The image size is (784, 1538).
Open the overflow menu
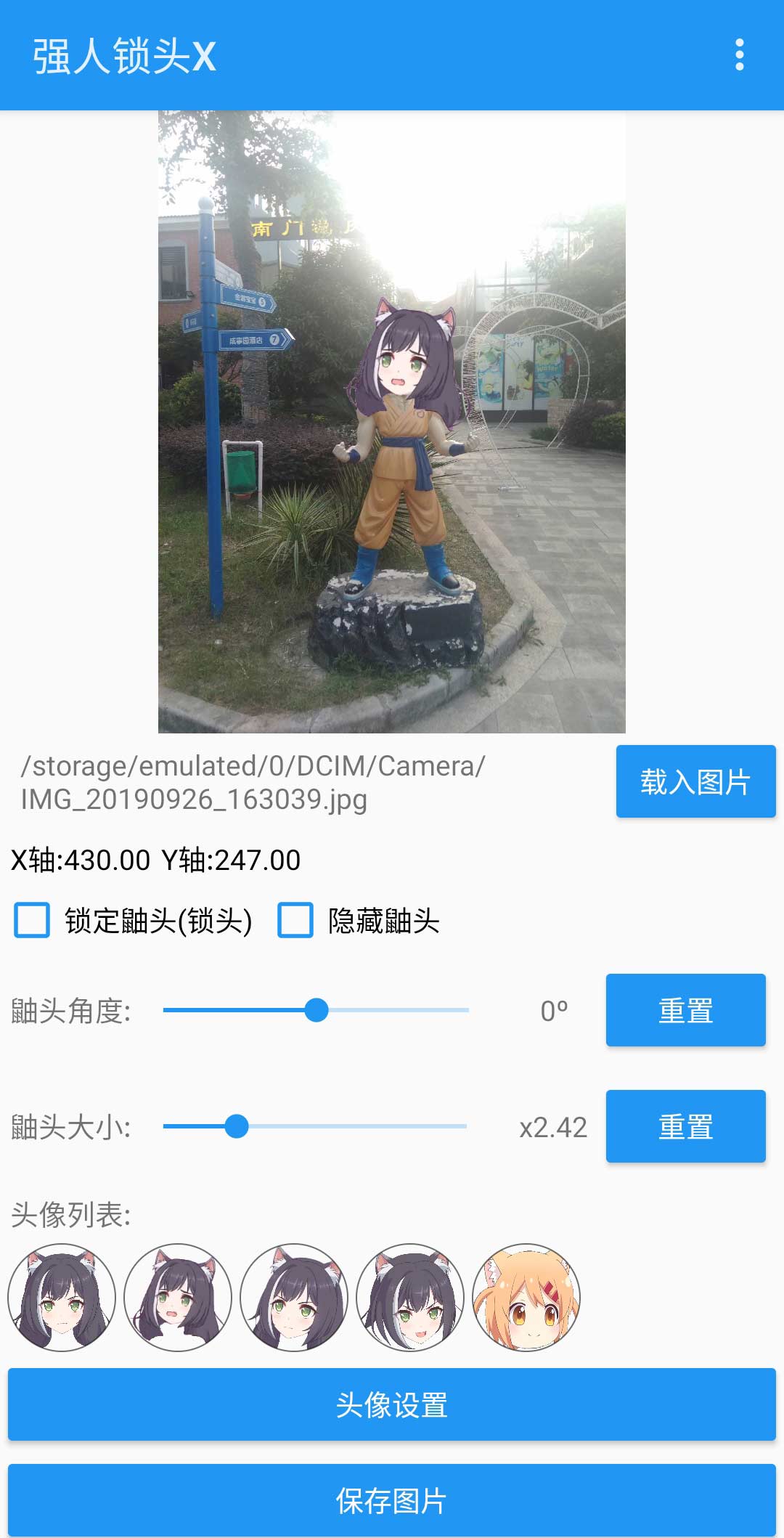(739, 55)
